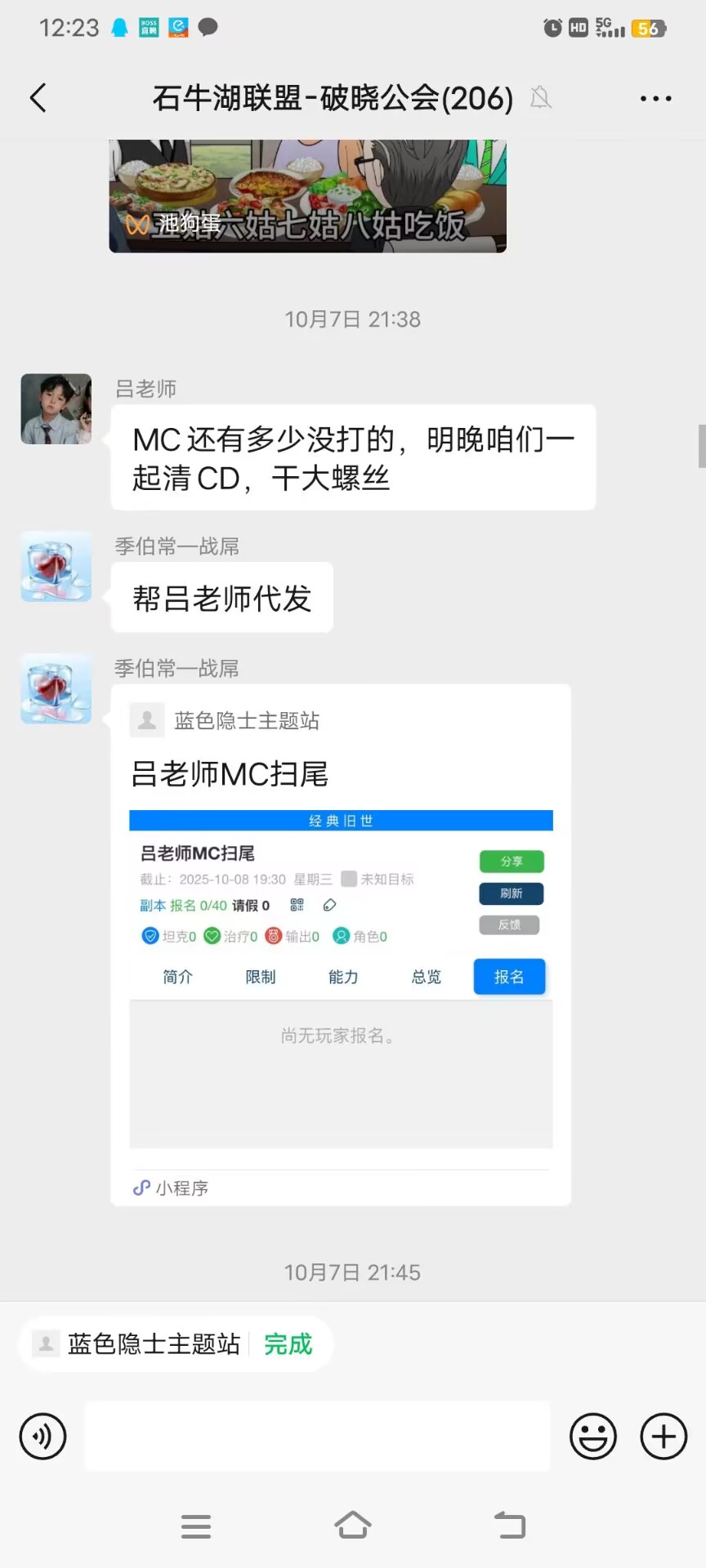Viewport: 706px width, 1568px height.
Task: Switch to voice message input
Action: click(42, 1437)
